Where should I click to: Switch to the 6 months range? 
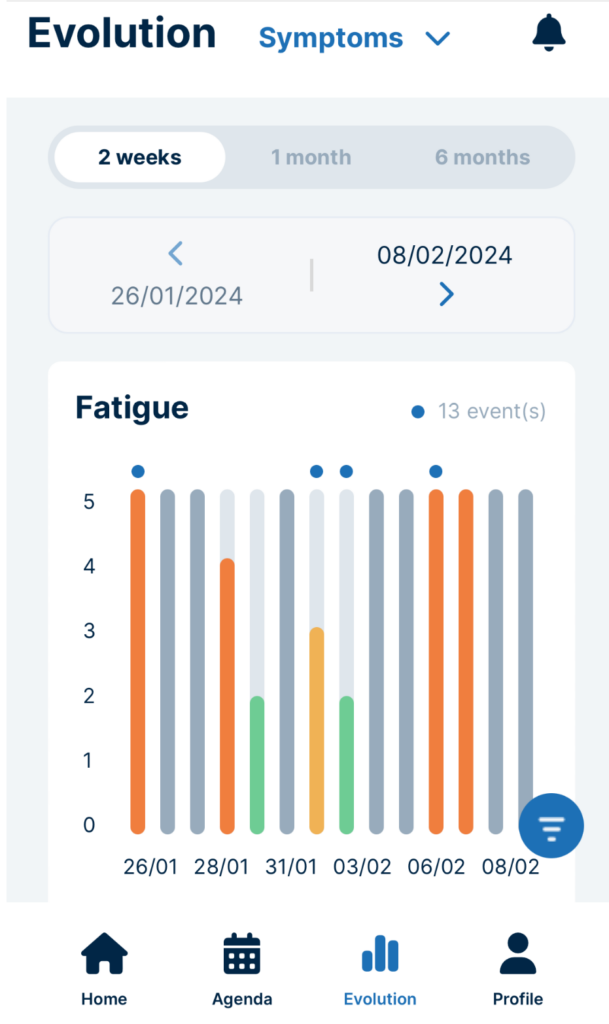point(482,157)
